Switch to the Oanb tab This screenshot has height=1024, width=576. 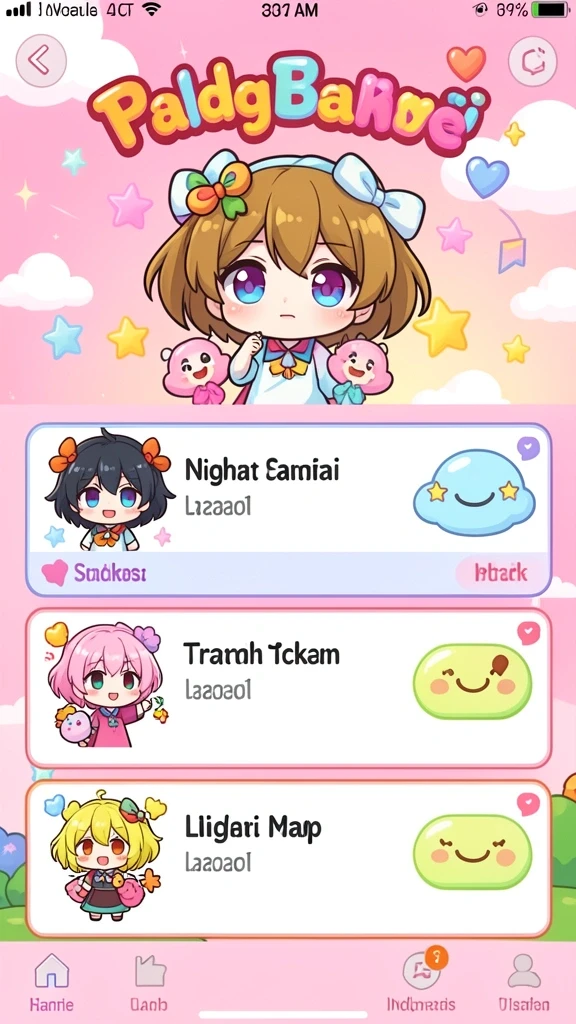pyautogui.click(x=148, y=982)
